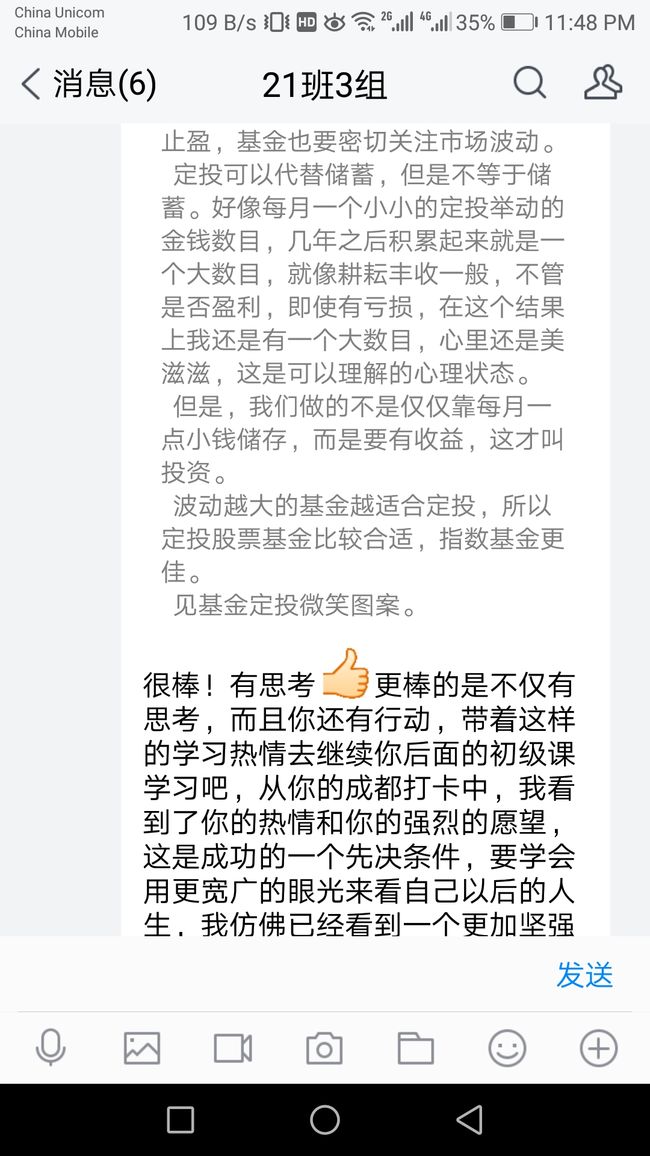The image size is (650, 1156).
Task: Open the group members profile icon
Action: click(x=603, y=82)
